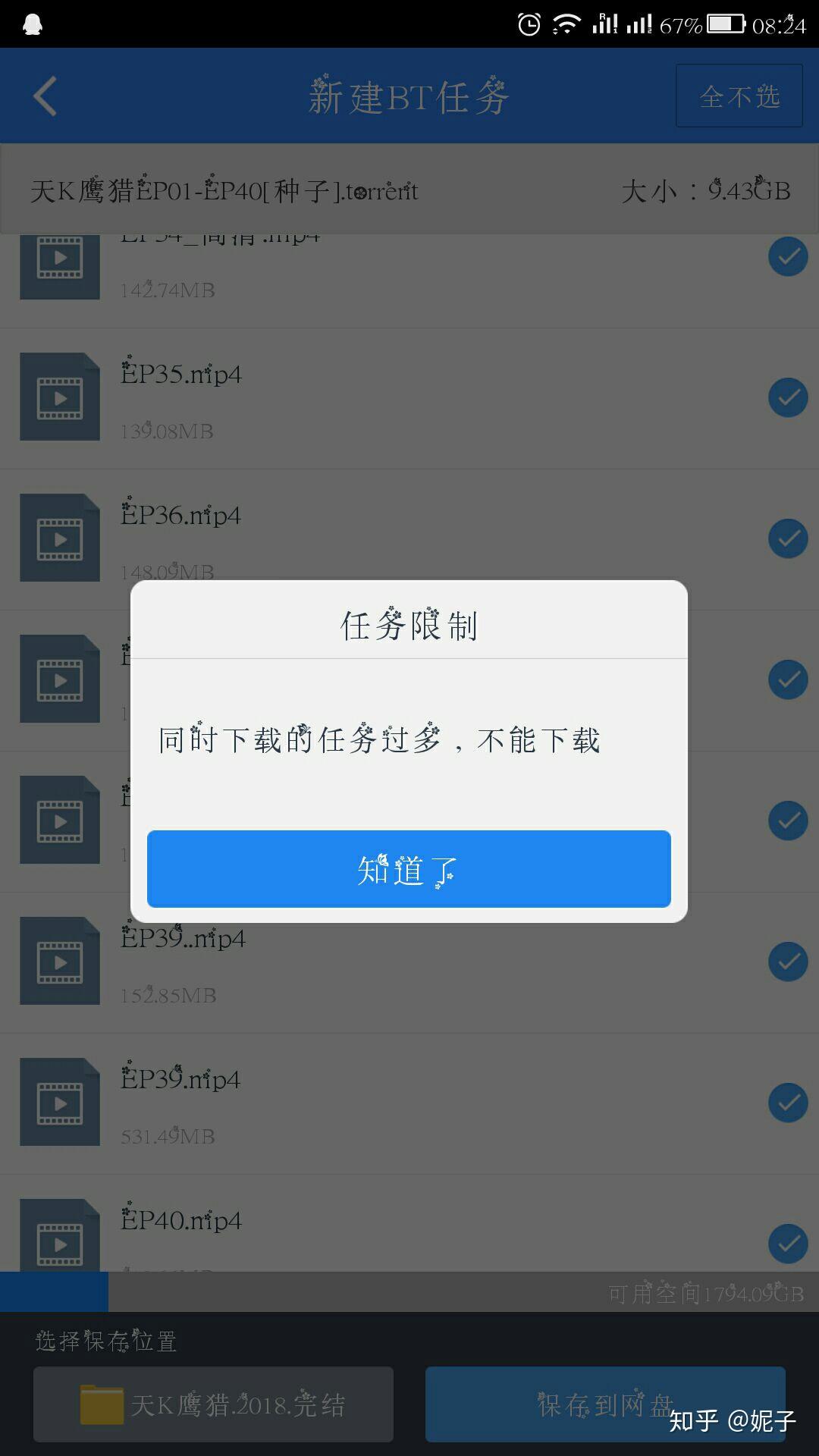
Task: Uncheck the 531.49MB EP39.mp4 file
Action: (x=788, y=1103)
